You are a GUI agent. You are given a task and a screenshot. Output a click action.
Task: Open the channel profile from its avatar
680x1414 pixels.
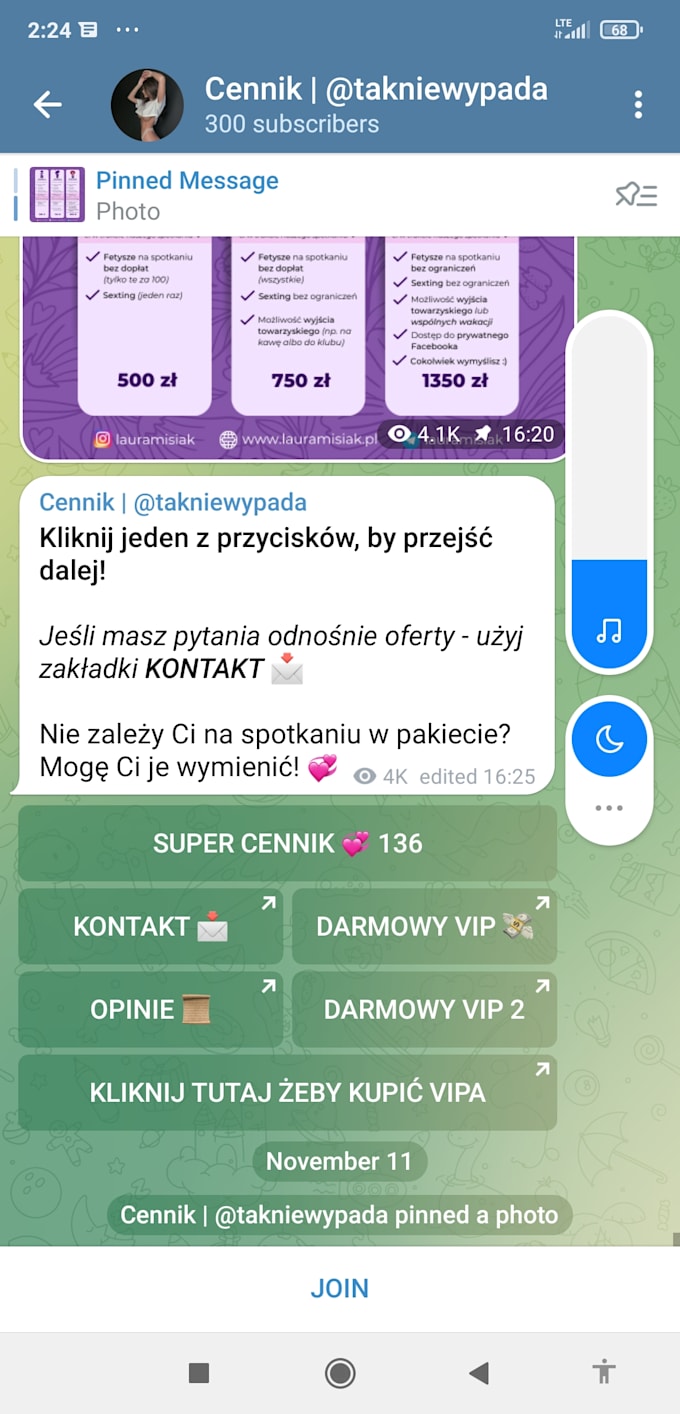pos(147,105)
